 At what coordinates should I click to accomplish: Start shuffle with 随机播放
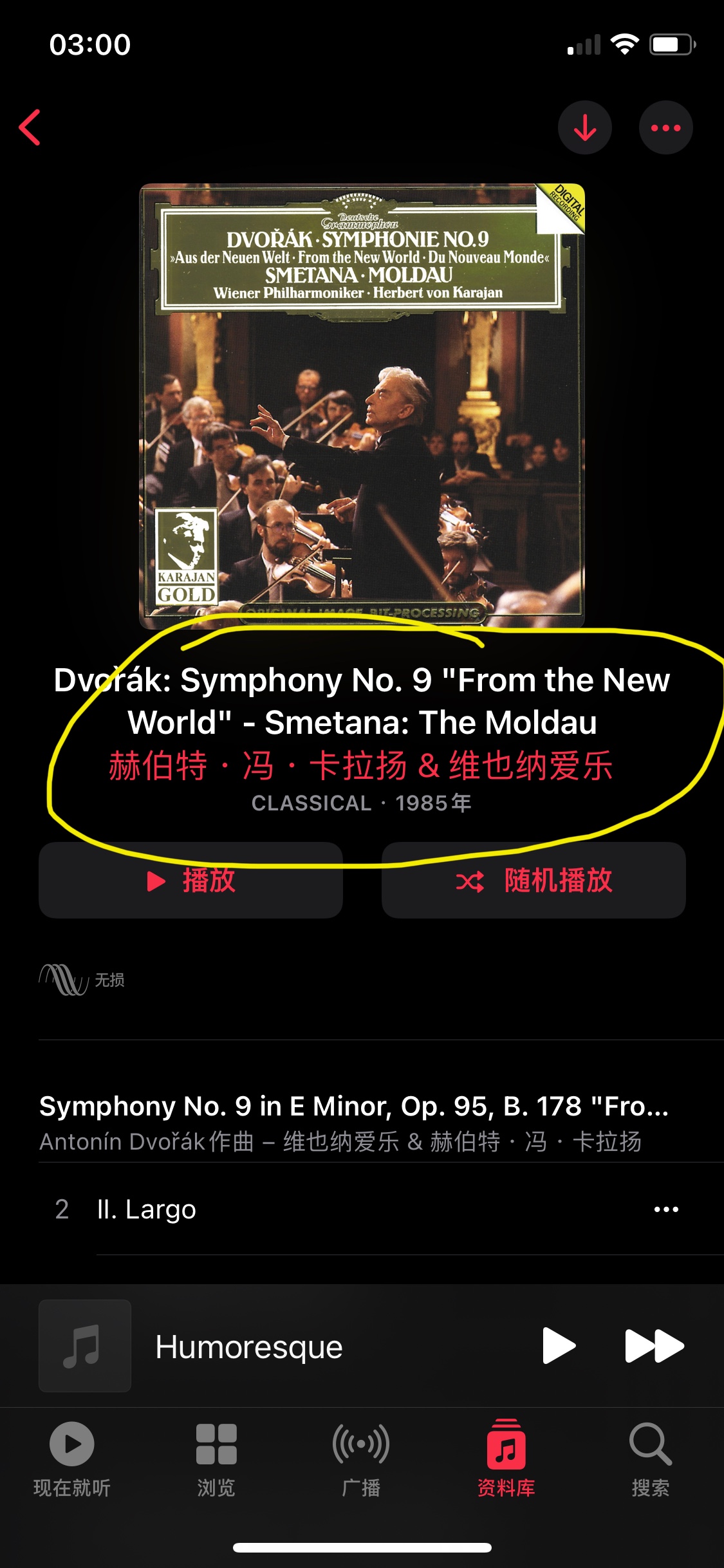534,881
